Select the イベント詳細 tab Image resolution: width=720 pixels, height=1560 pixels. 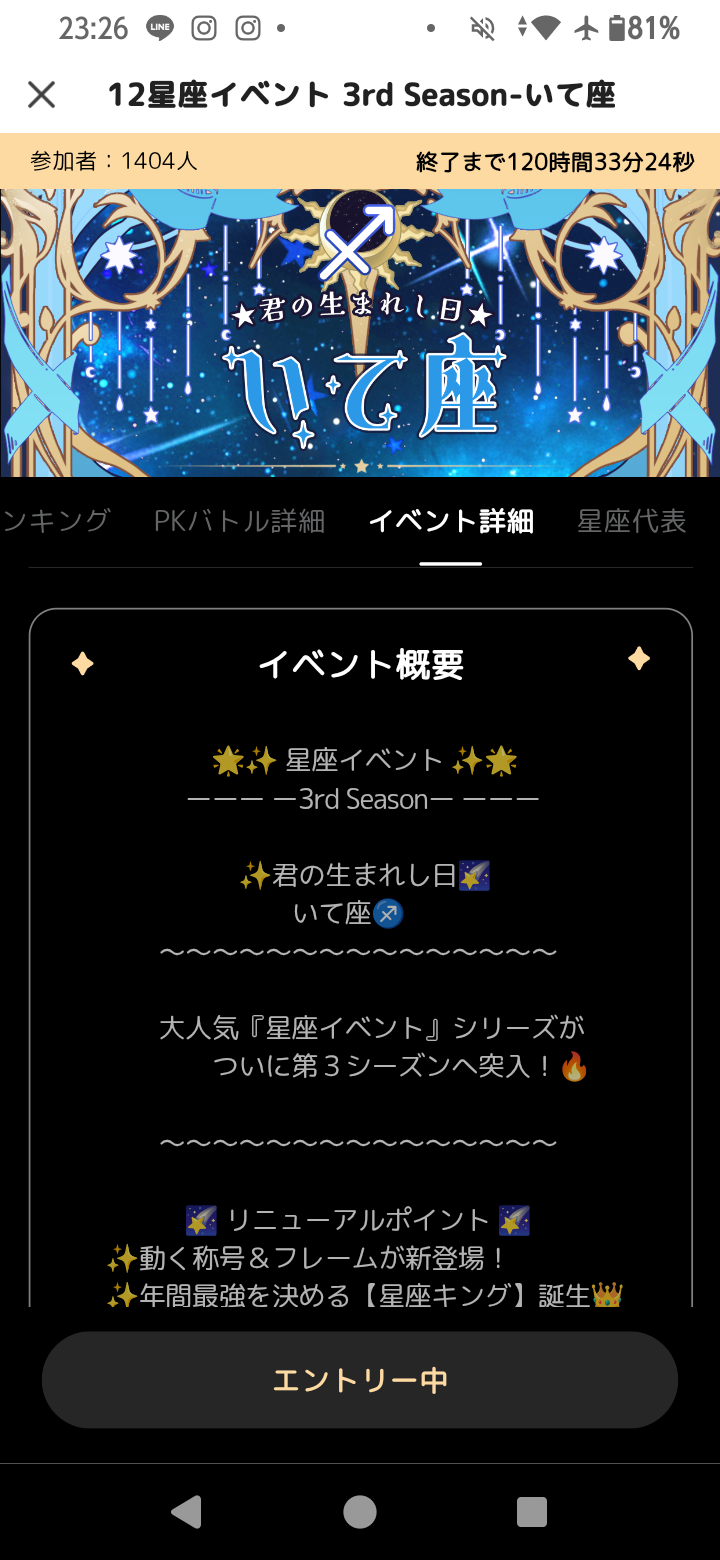coord(450,521)
